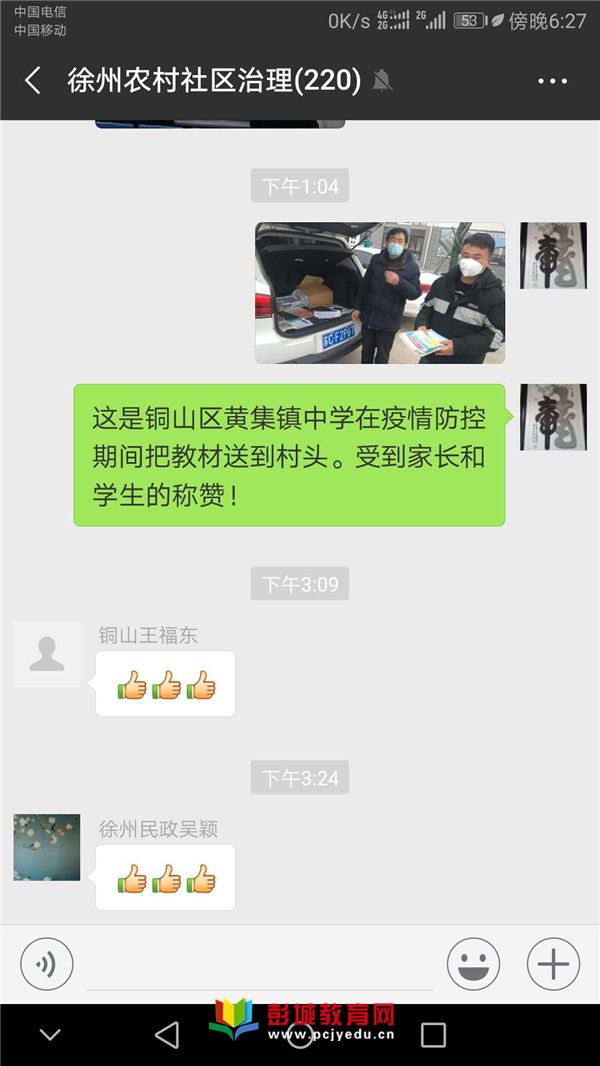Open recent apps from navigation bar
The height and width of the screenshot is (1066, 600).
(433, 1035)
